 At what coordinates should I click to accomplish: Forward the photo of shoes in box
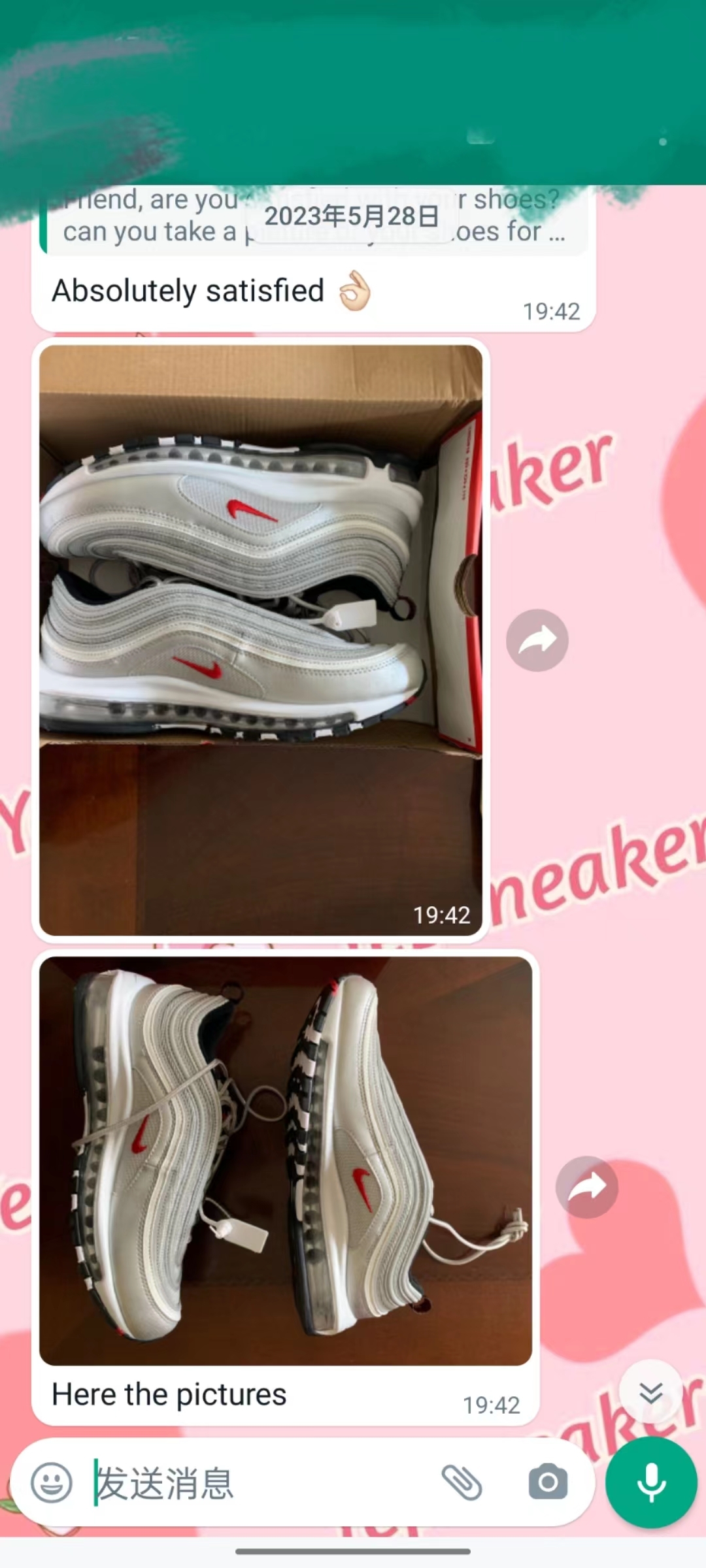537,640
